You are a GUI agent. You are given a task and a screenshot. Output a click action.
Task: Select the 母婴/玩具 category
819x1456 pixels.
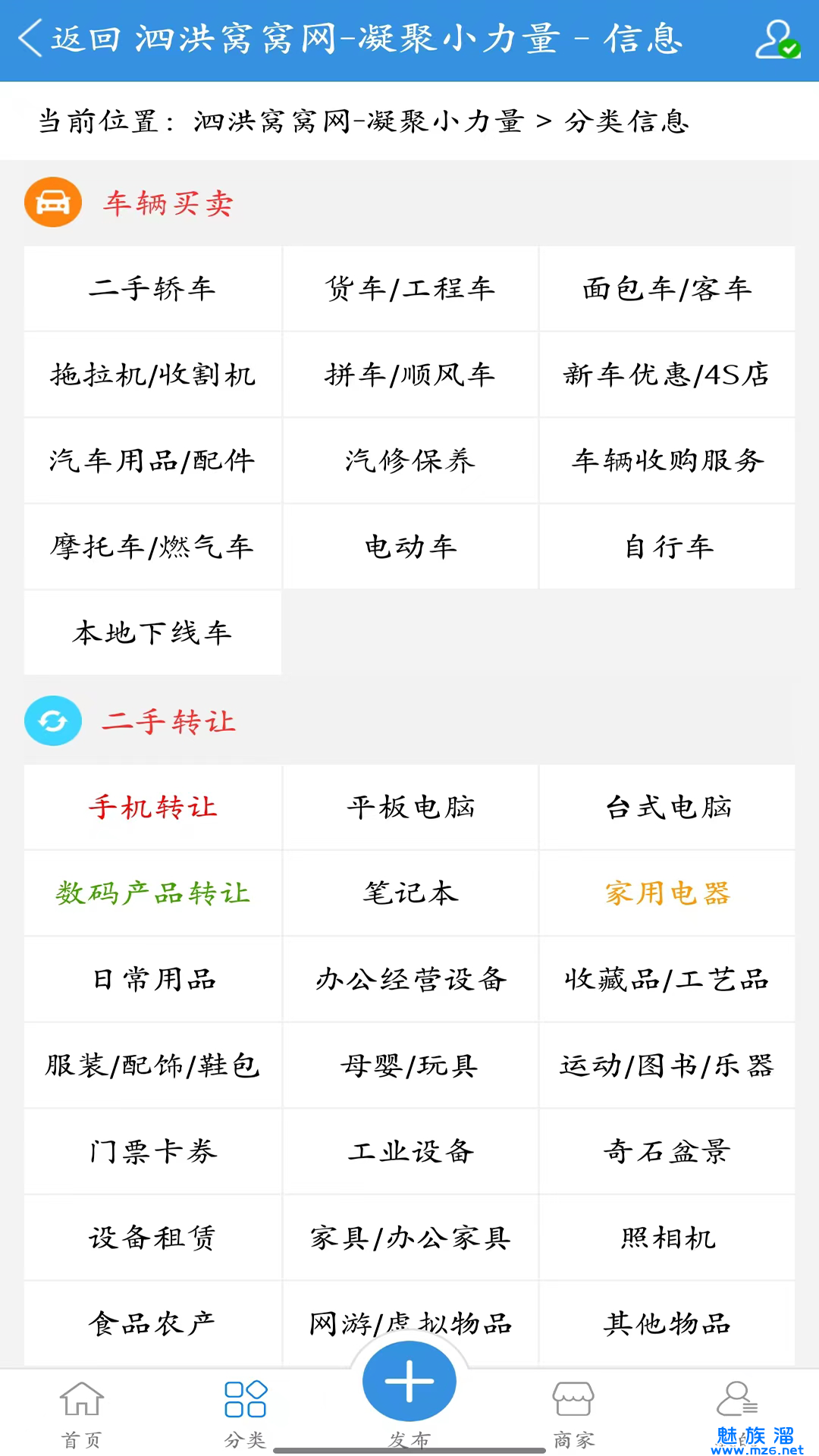tap(410, 1065)
